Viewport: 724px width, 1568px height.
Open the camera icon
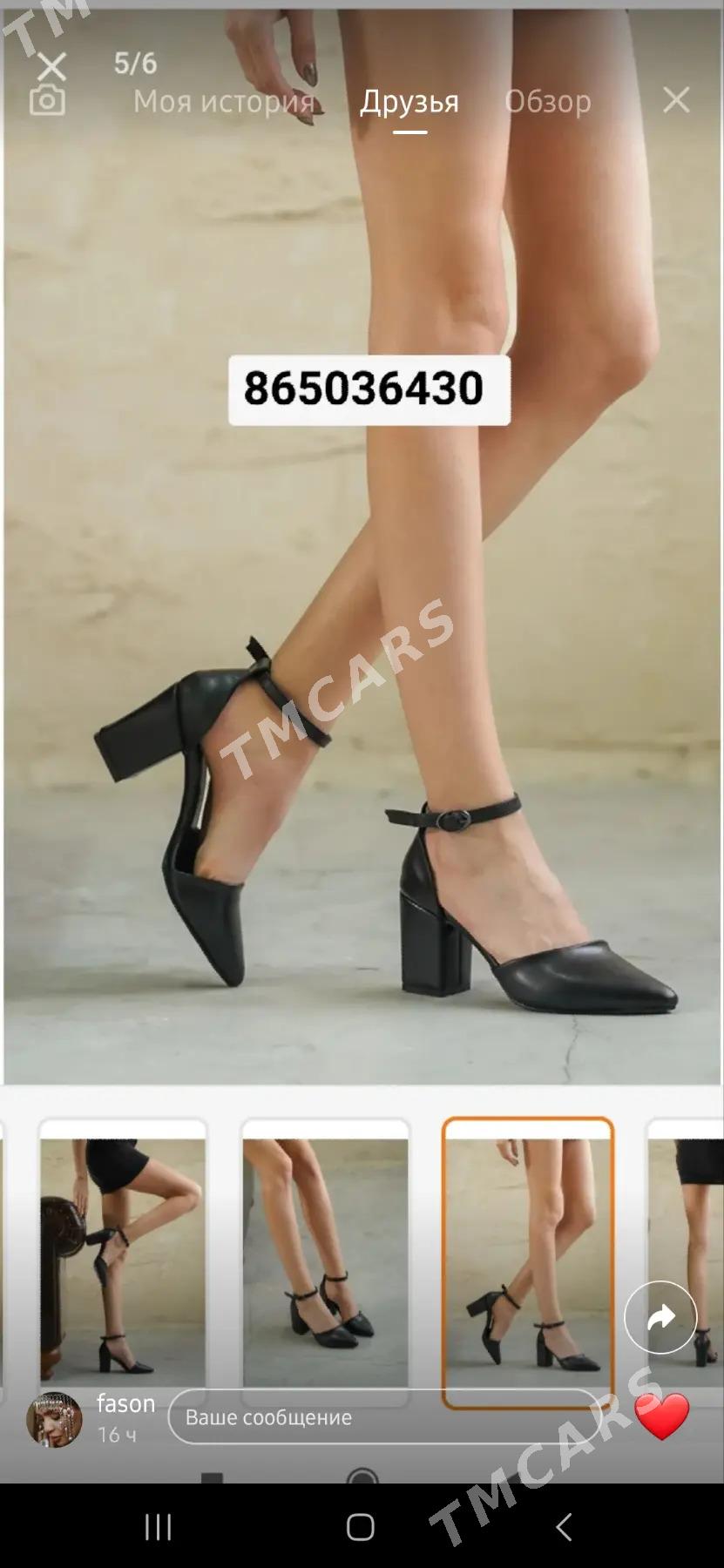(x=47, y=101)
